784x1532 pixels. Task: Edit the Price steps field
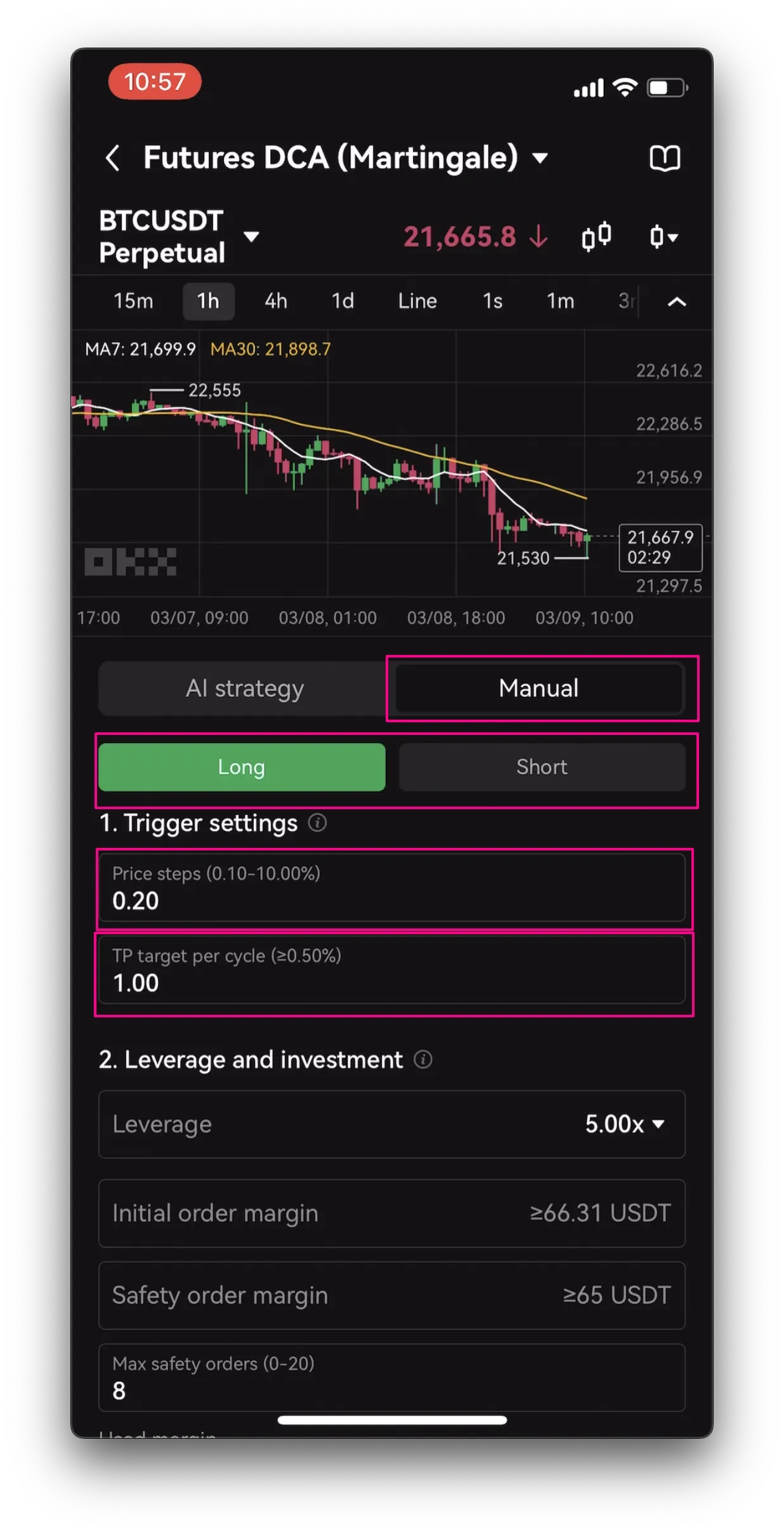point(392,888)
